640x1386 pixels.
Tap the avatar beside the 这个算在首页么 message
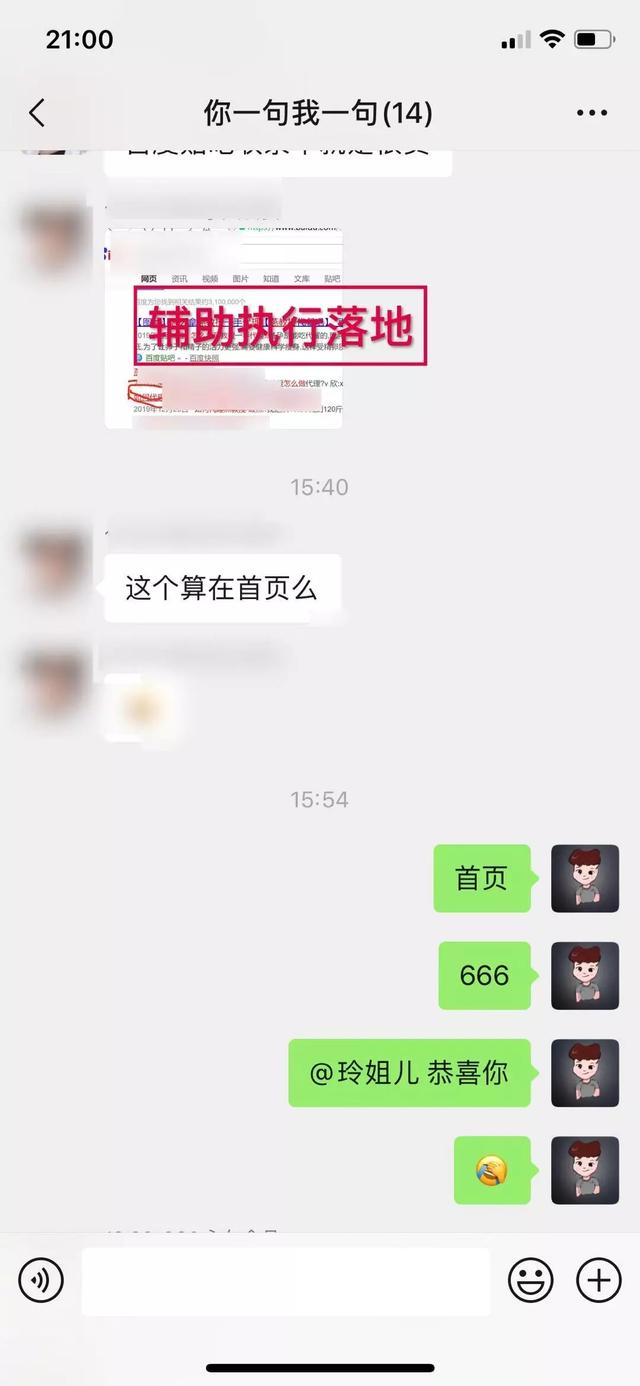point(56,567)
